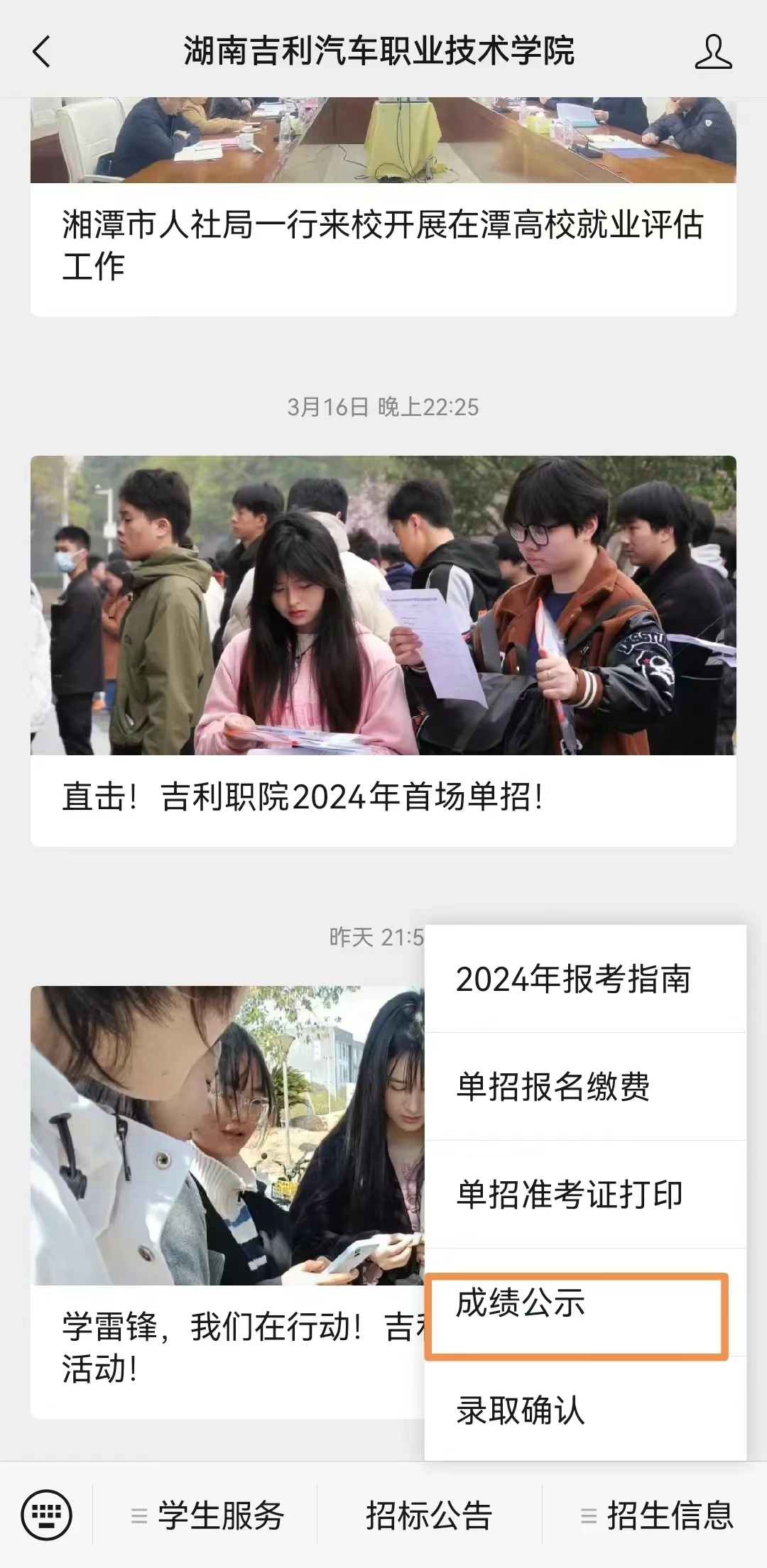
Task: Select 2024年报考指南 from the popup menu
Action: [x=573, y=980]
